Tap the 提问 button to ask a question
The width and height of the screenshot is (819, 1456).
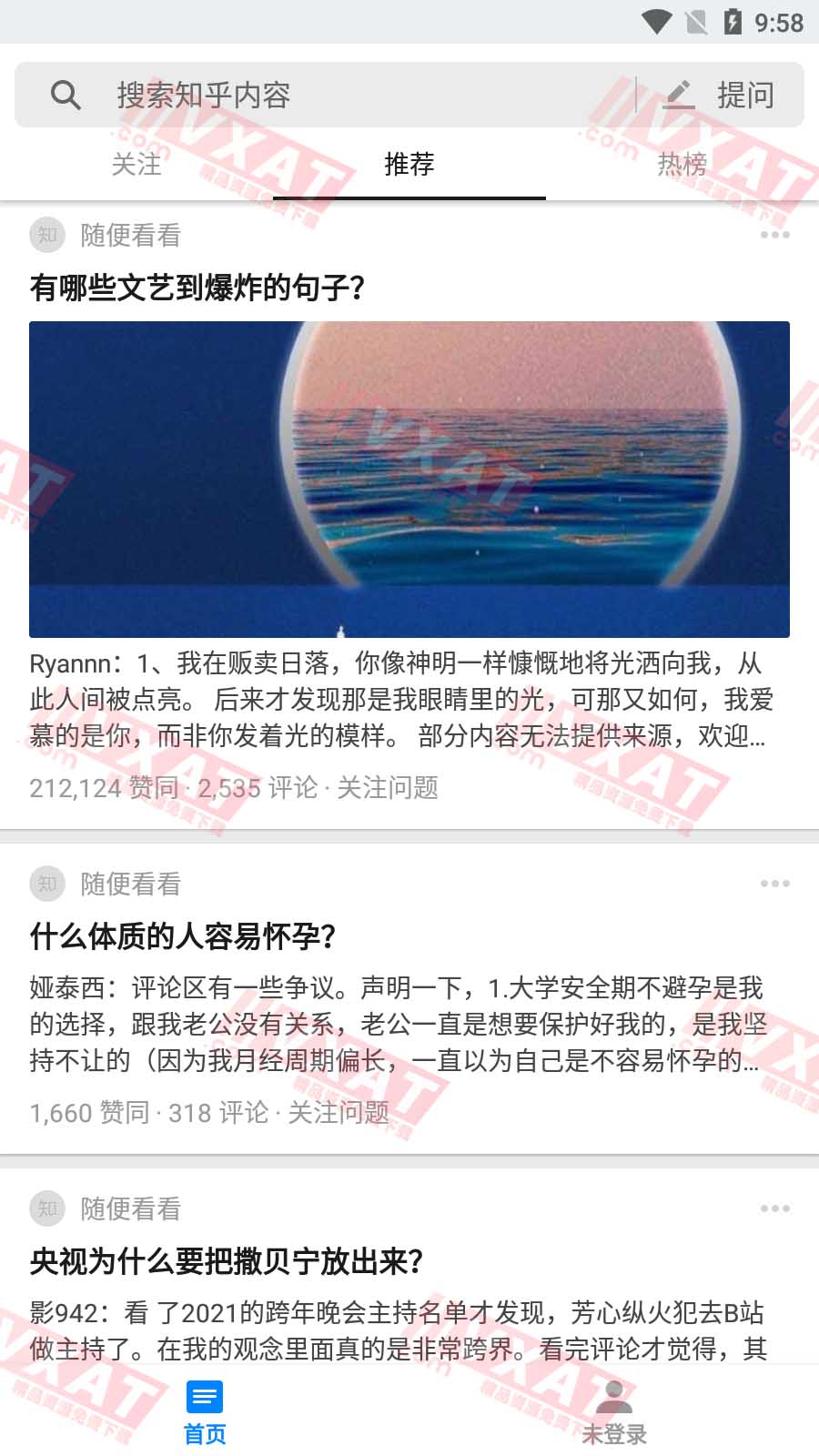pyautogui.click(x=721, y=95)
